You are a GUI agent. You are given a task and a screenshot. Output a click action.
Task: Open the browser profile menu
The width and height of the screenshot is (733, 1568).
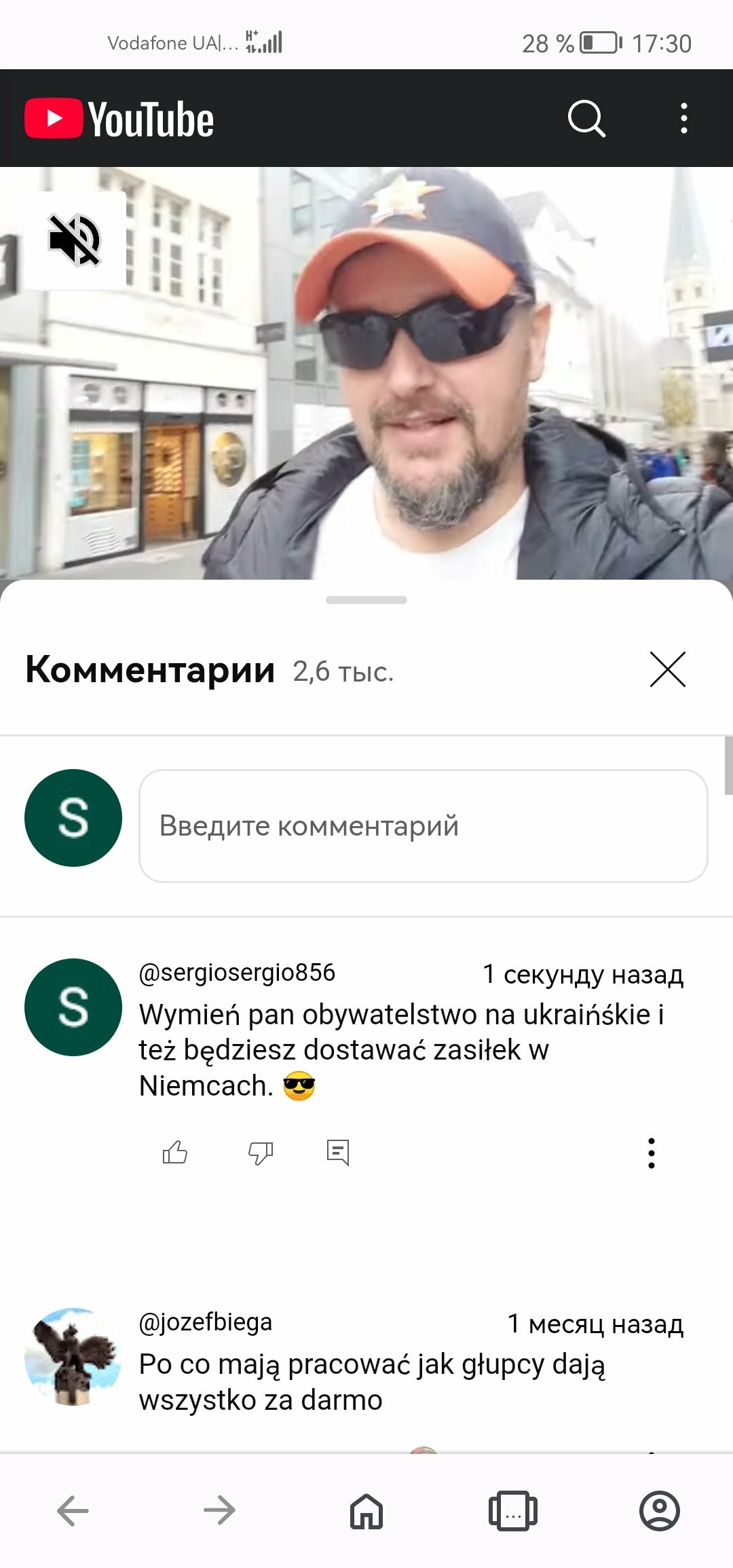coord(660,1511)
